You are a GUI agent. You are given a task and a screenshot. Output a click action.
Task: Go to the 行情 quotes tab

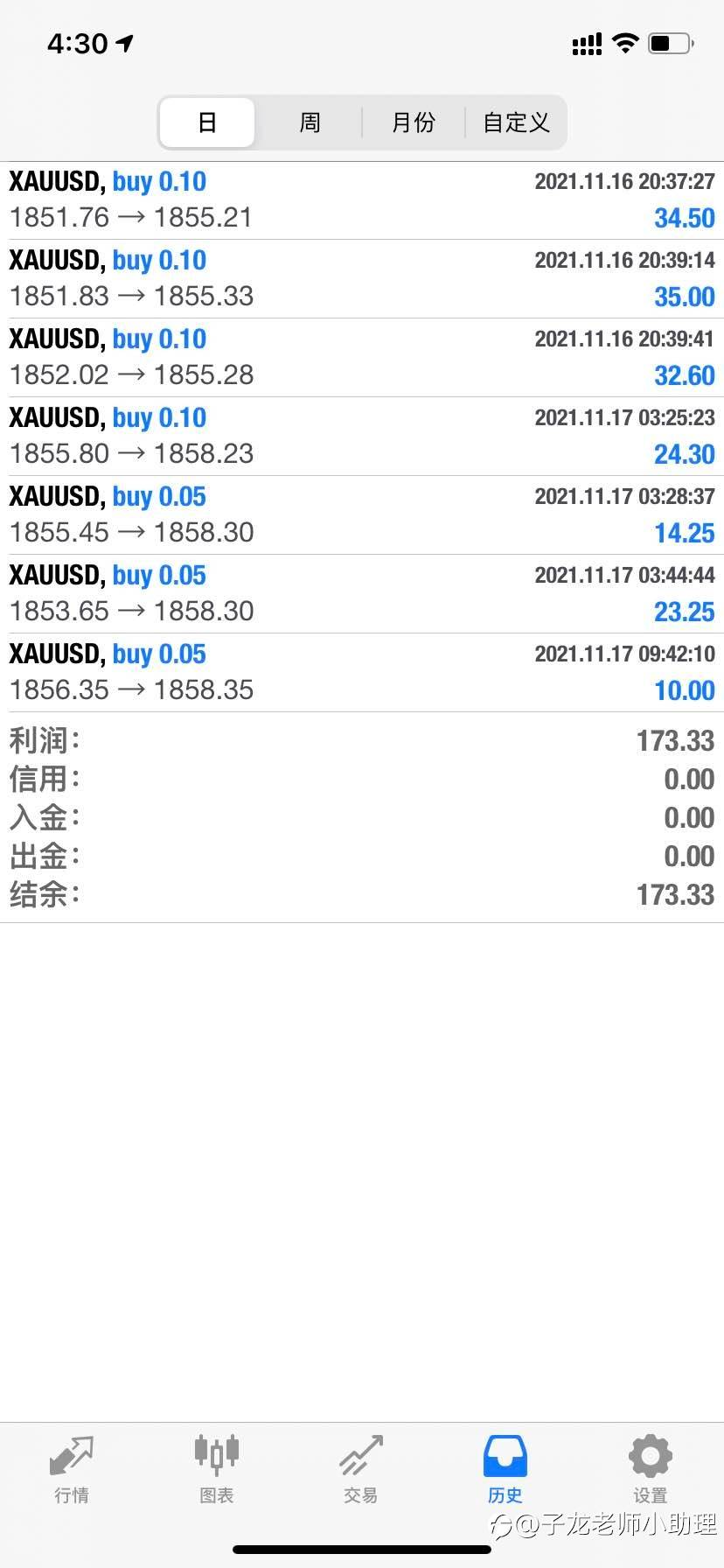click(x=72, y=1470)
